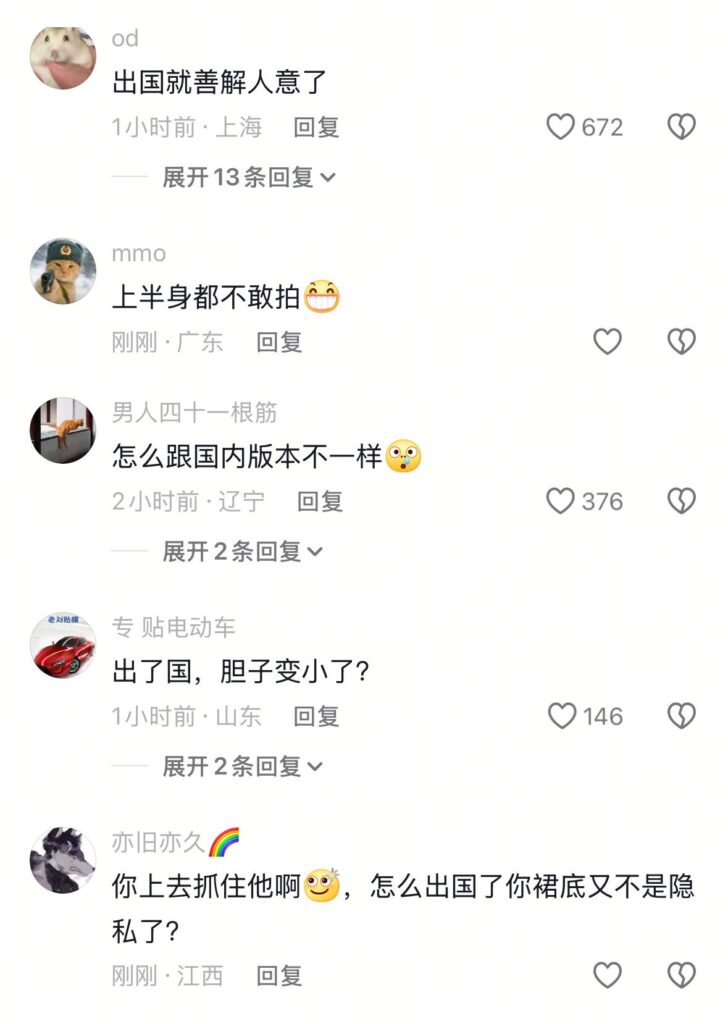Like mmo's comment

click(607, 342)
